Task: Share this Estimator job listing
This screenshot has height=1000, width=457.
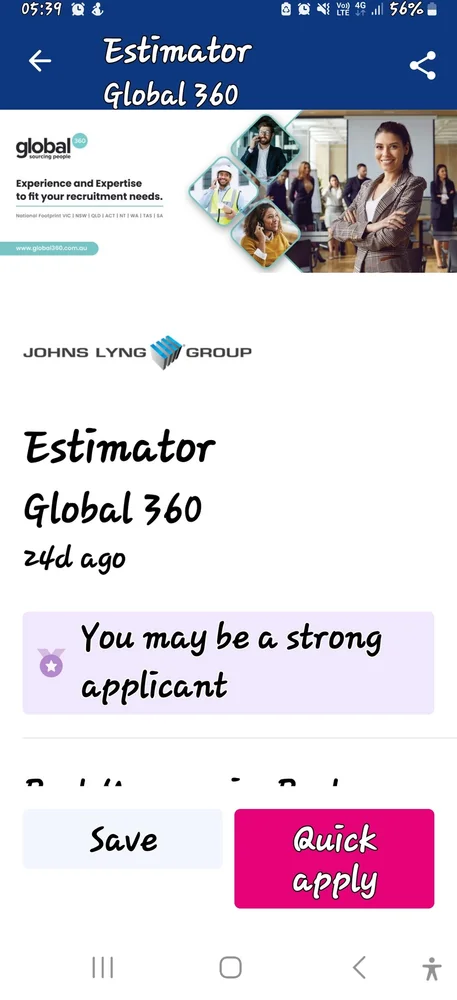Action: point(423,65)
